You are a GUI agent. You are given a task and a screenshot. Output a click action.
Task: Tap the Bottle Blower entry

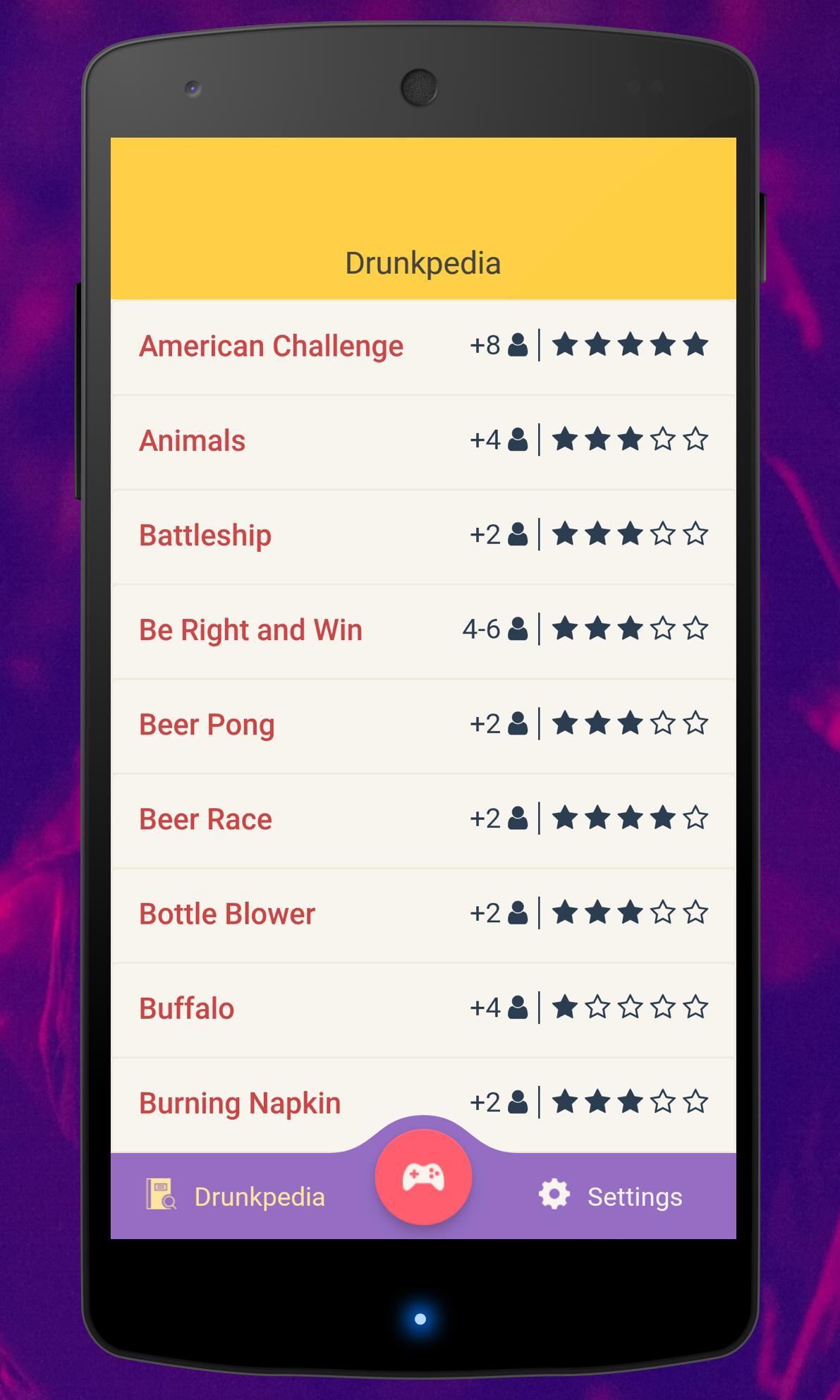226,912
